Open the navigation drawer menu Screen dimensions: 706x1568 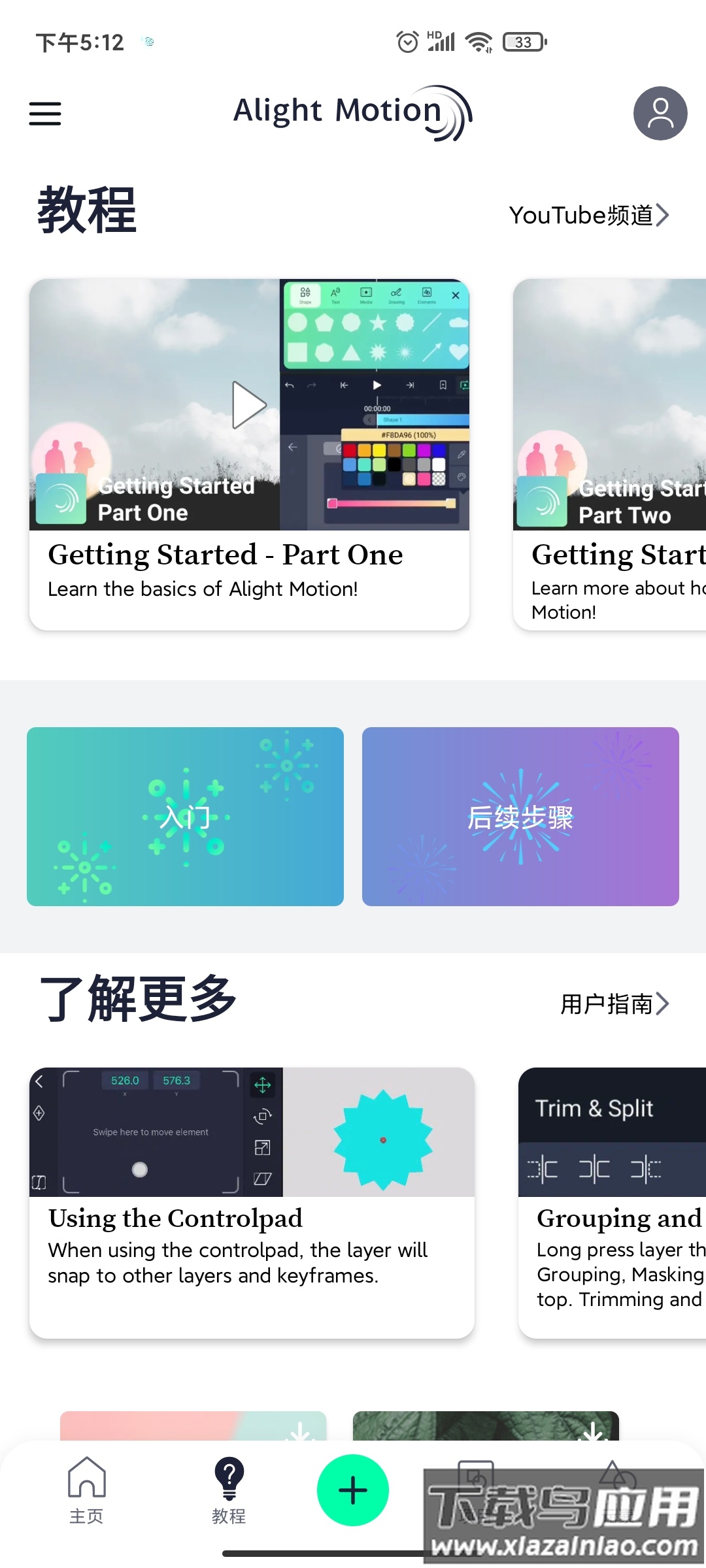tap(44, 114)
